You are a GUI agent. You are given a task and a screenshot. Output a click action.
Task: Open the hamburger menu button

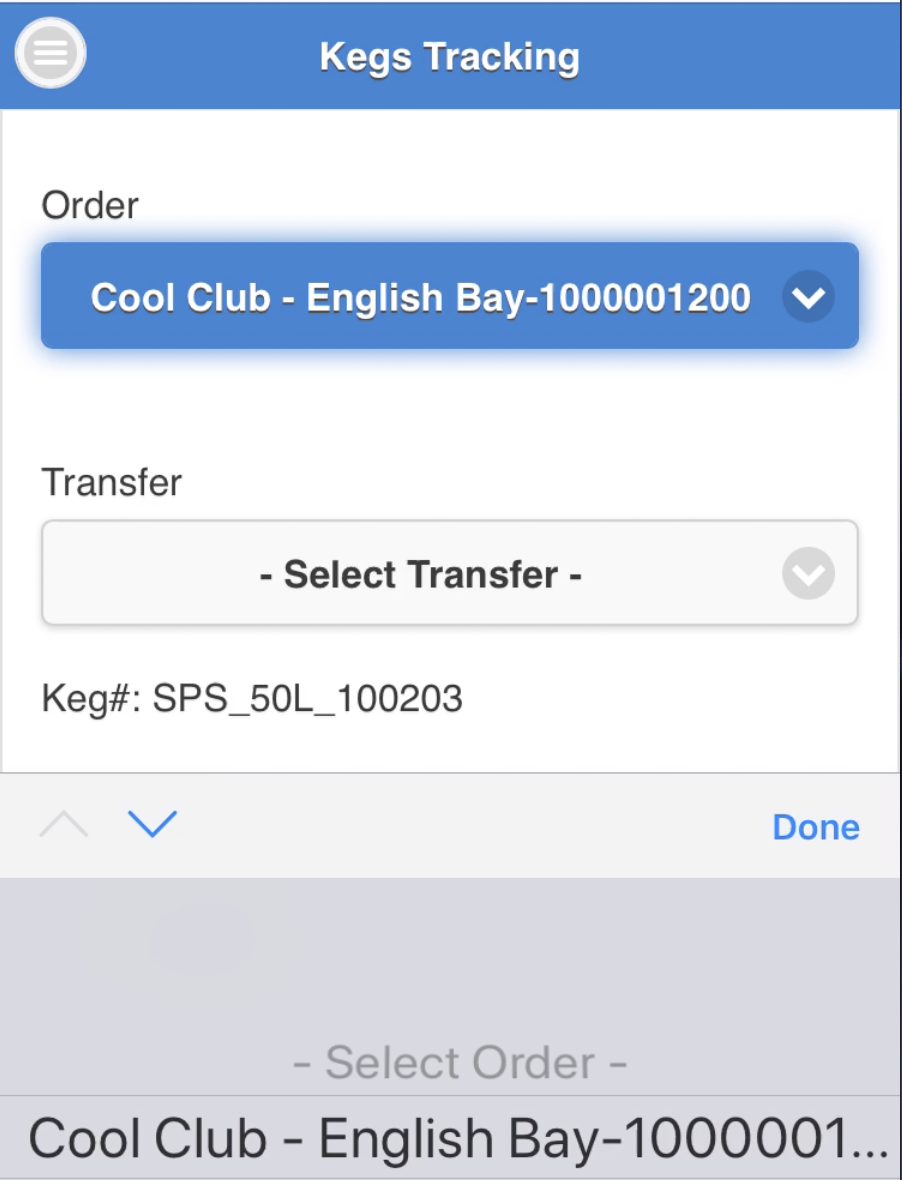click(x=51, y=54)
